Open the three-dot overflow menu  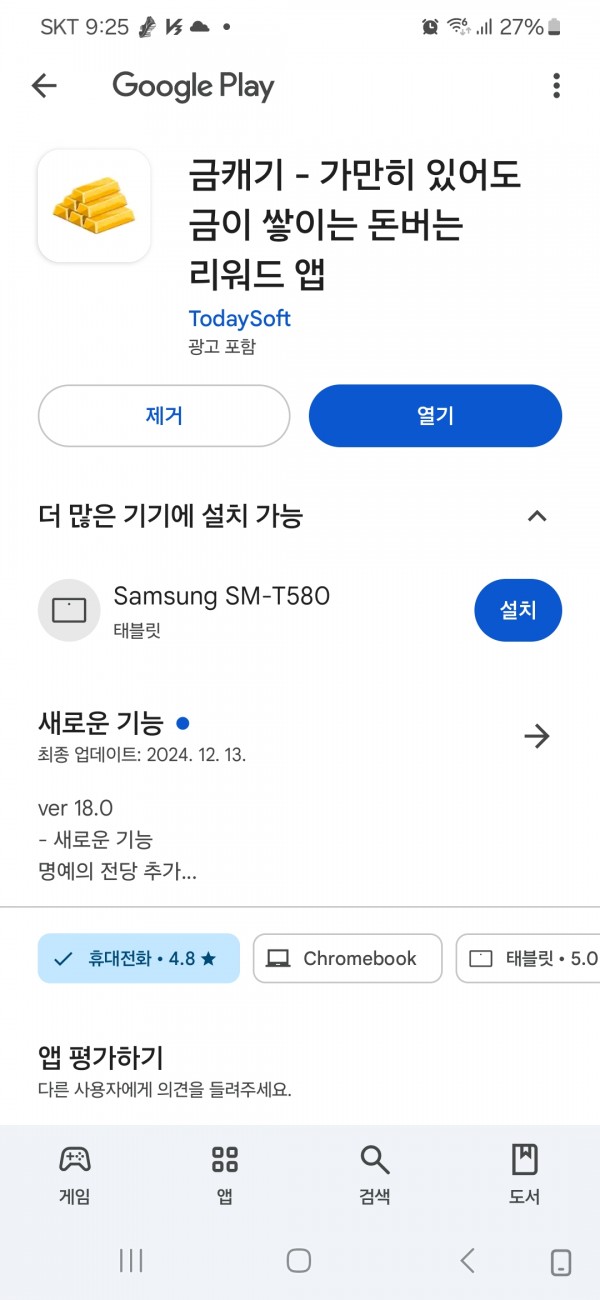(x=556, y=86)
